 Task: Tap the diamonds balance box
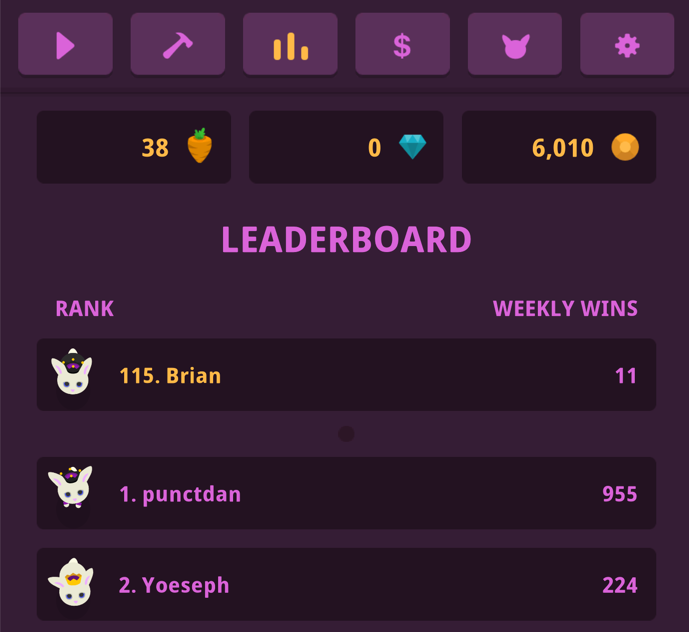[346, 148]
